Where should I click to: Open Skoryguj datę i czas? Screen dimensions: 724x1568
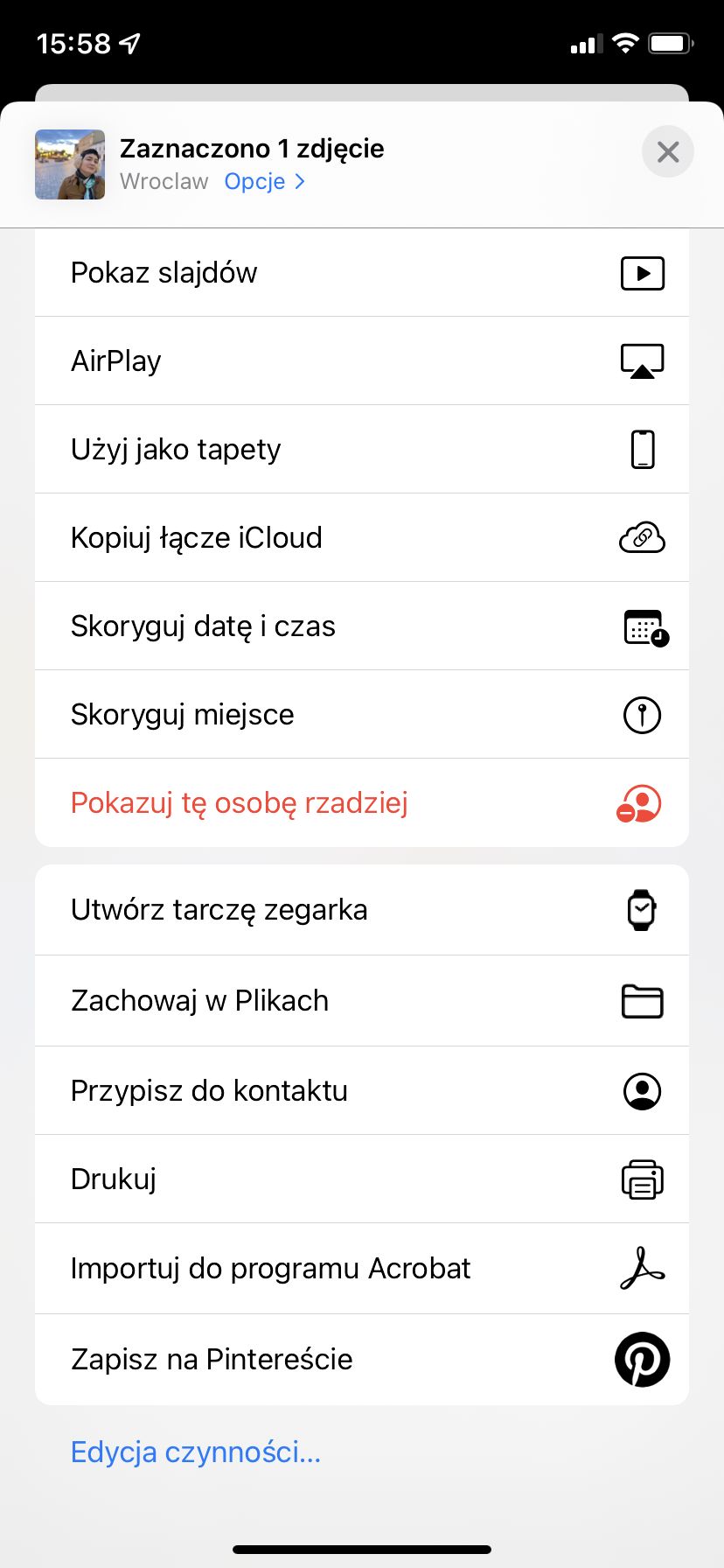362,626
